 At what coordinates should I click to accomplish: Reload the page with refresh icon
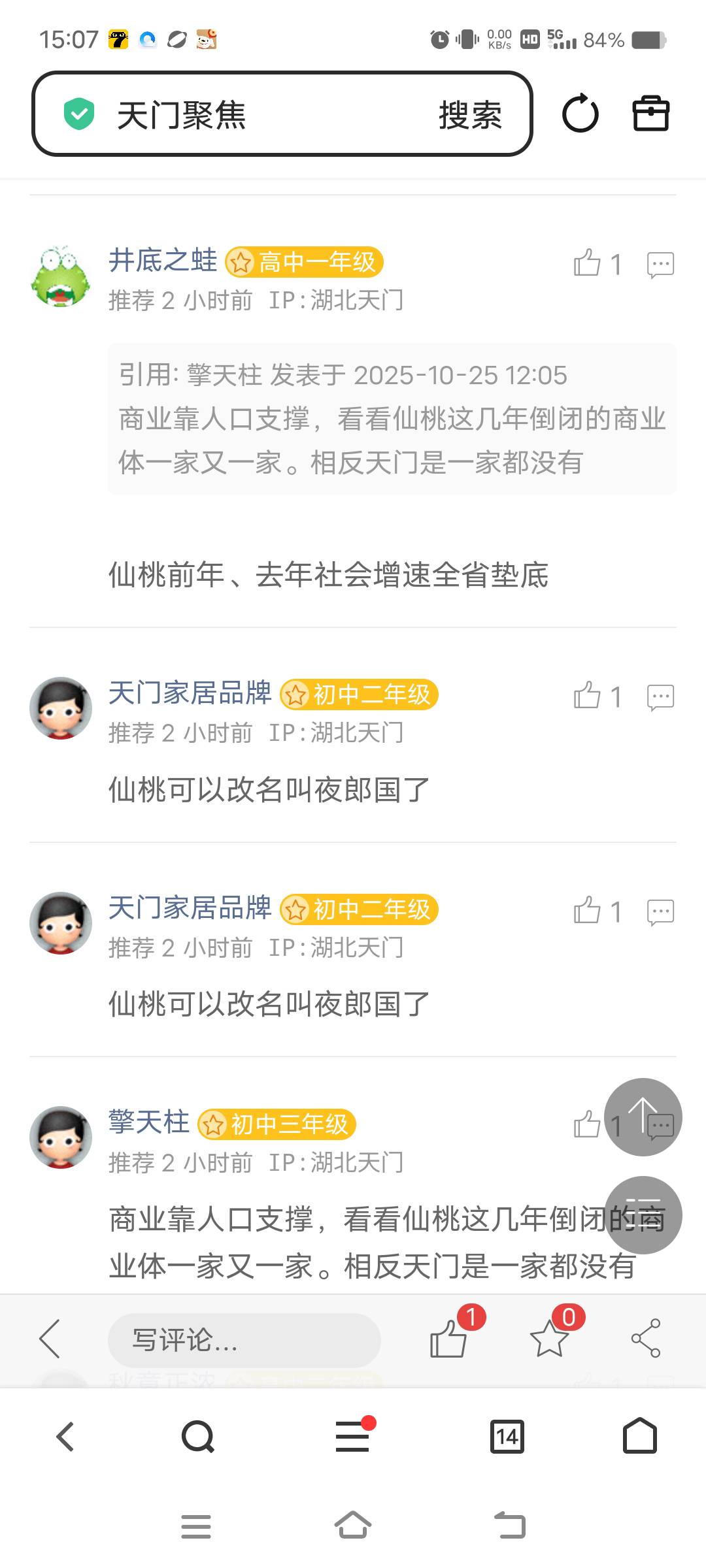coord(580,114)
